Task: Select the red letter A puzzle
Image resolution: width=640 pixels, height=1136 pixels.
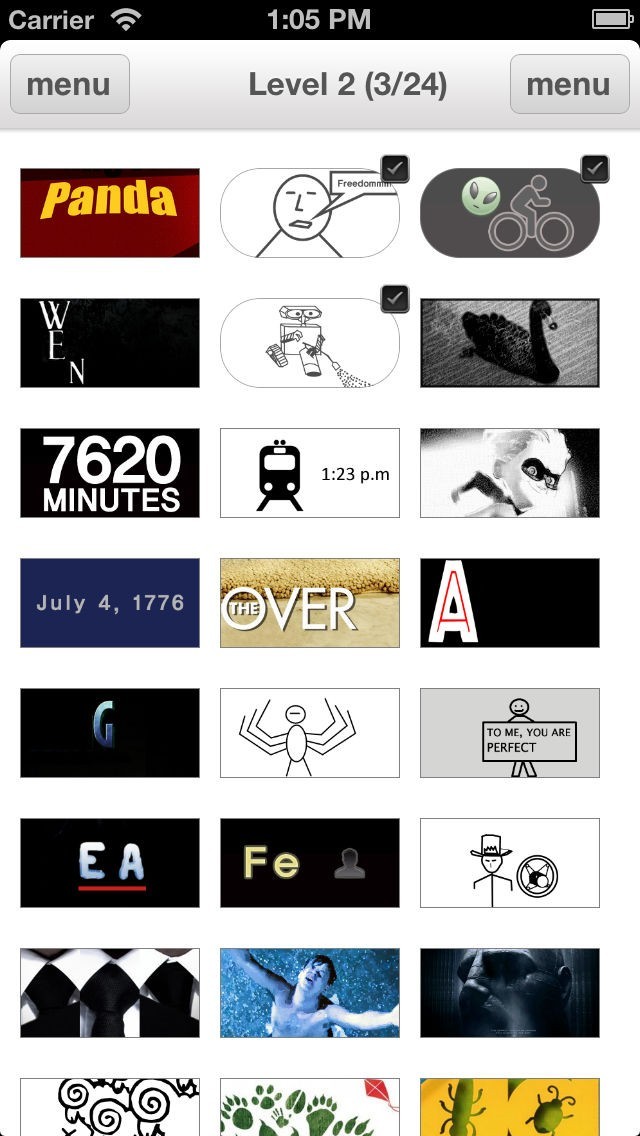Action: (509, 603)
